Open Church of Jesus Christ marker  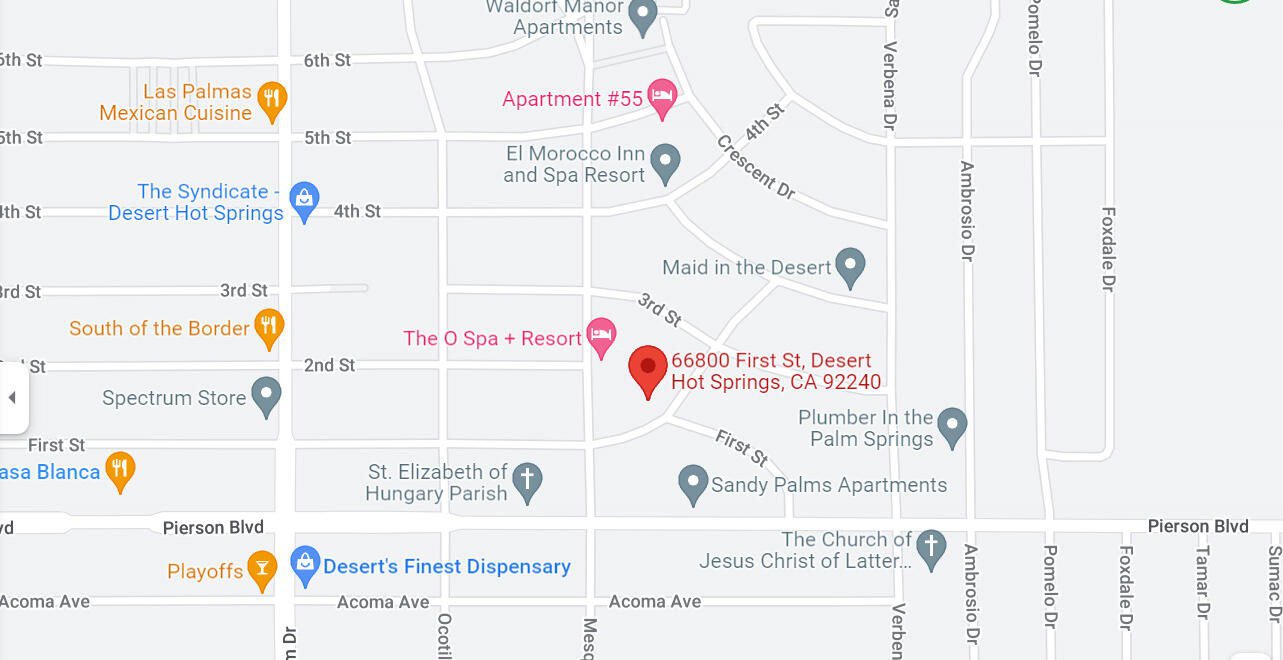(x=931, y=549)
